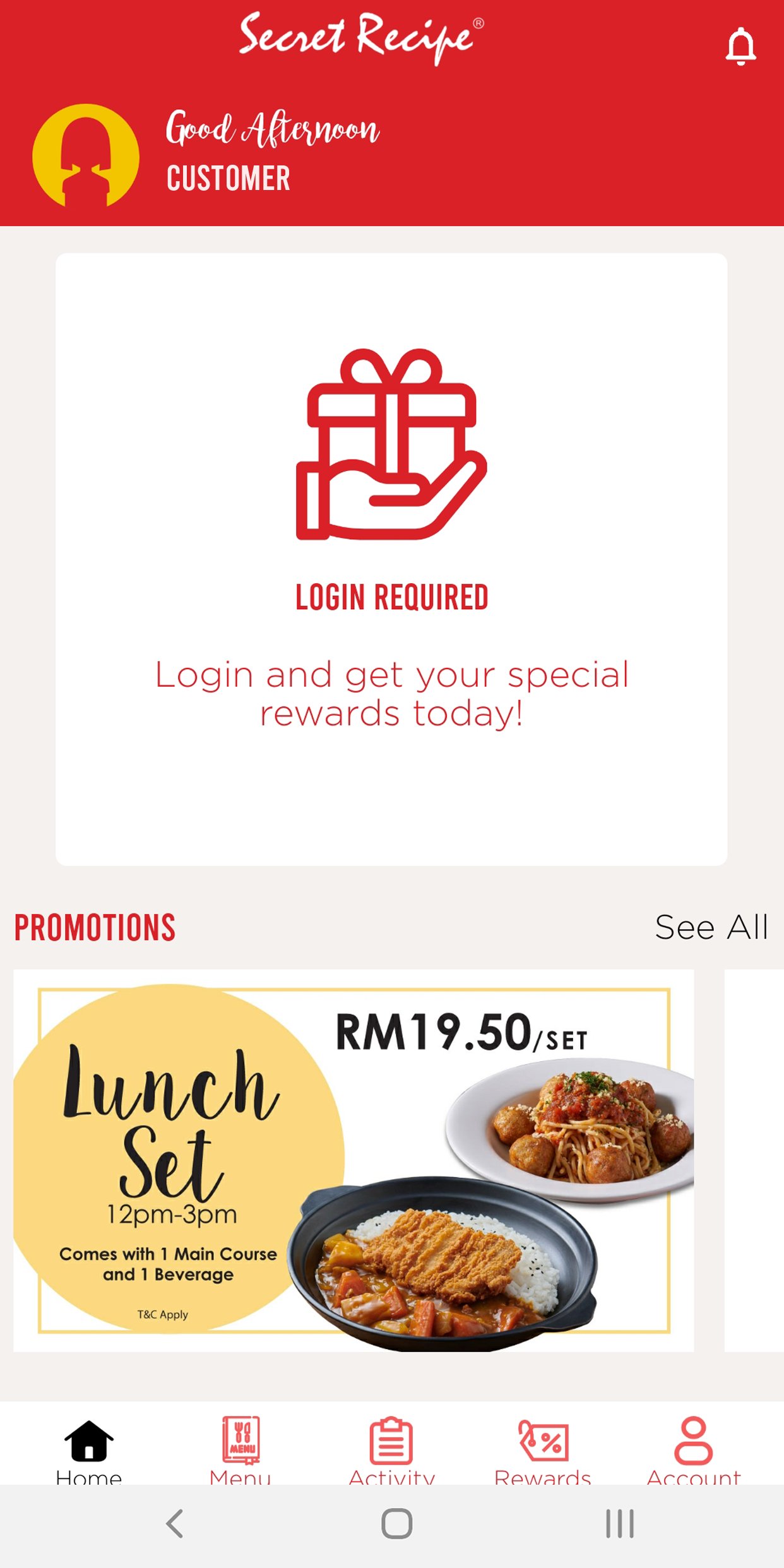This screenshot has height=1568, width=784.
Task: Switch to the Rewards tab
Action: click(x=543, y=1449)
